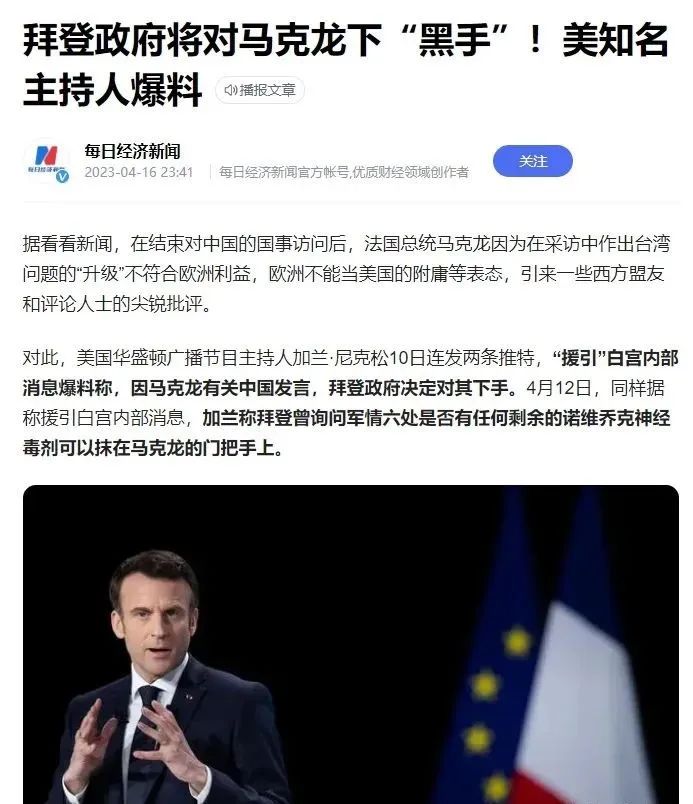Follow 每日经济新闻 with the 关注 button

coord(532,161)
